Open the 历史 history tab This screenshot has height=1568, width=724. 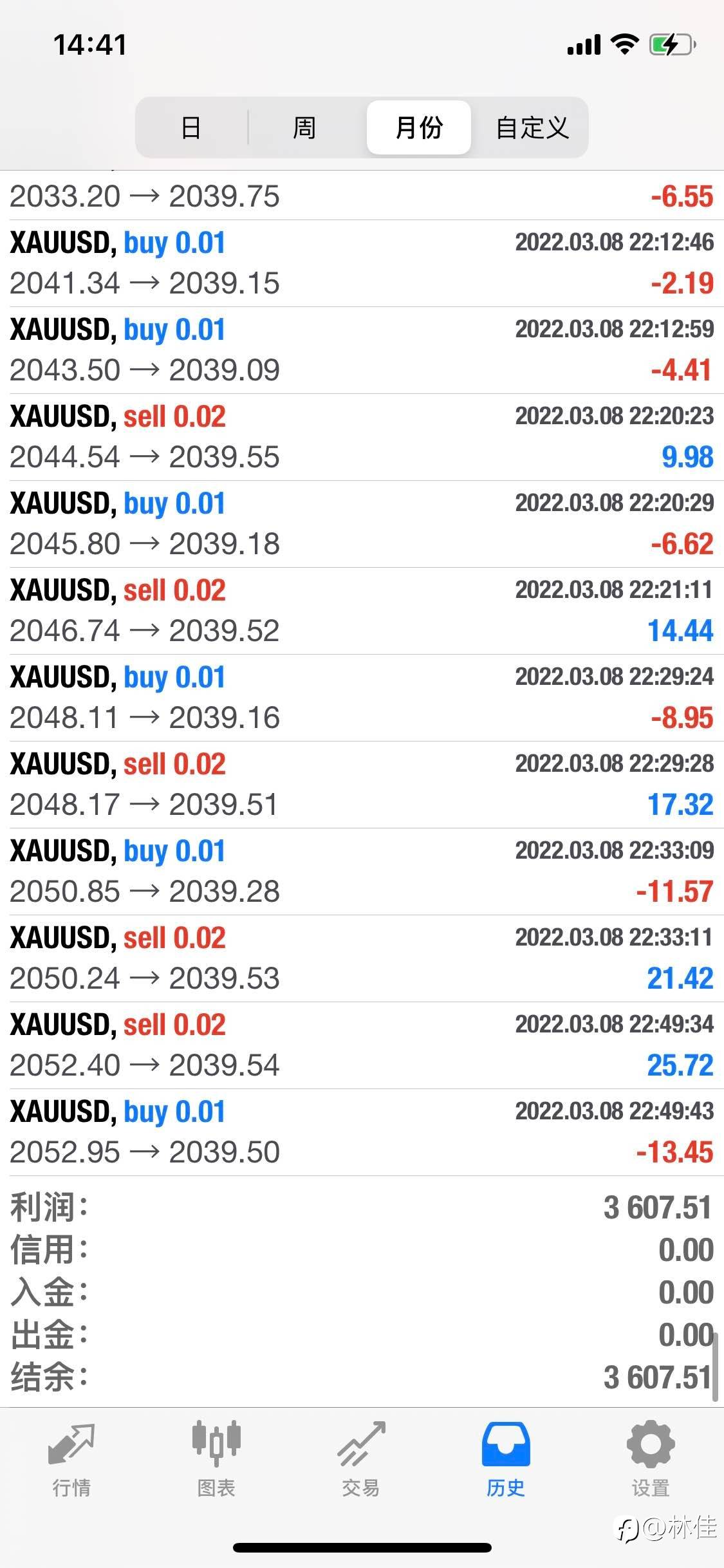506,1459
